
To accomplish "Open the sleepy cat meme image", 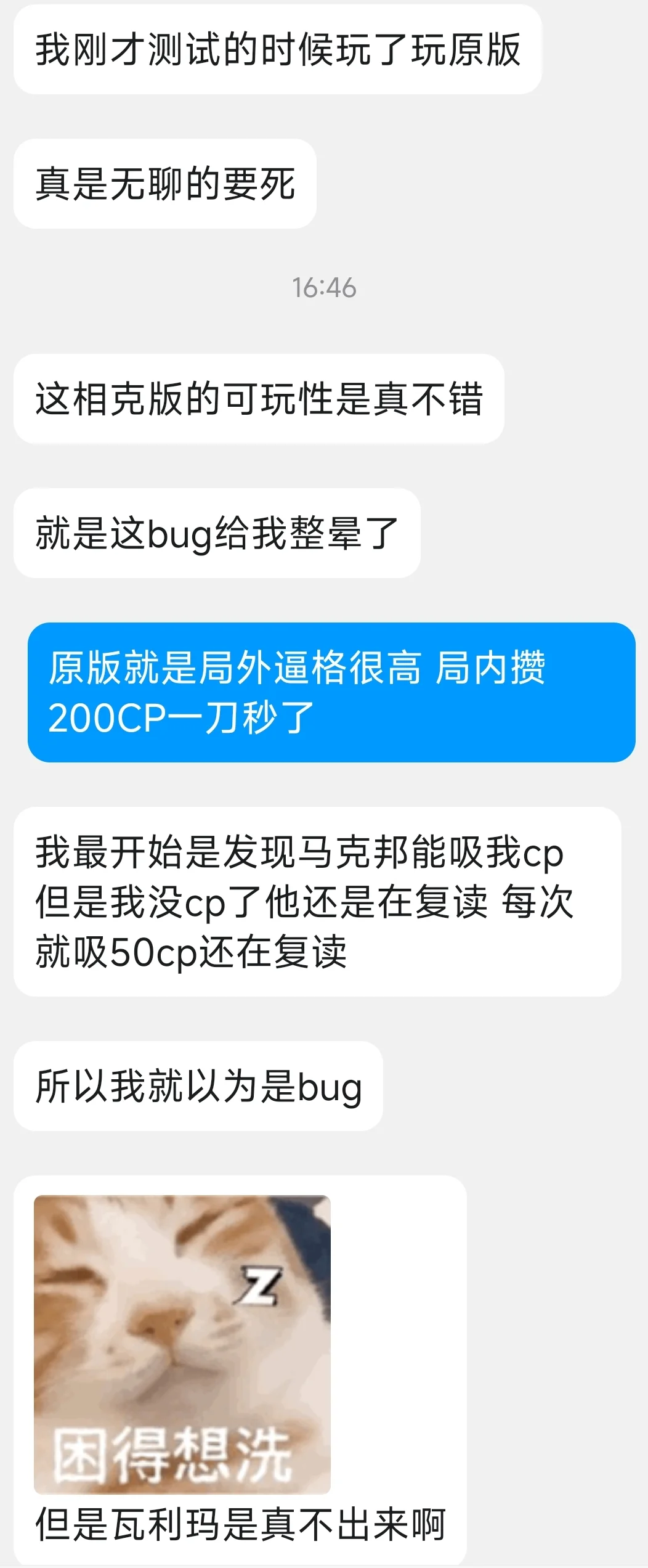I will point(182,1344).
